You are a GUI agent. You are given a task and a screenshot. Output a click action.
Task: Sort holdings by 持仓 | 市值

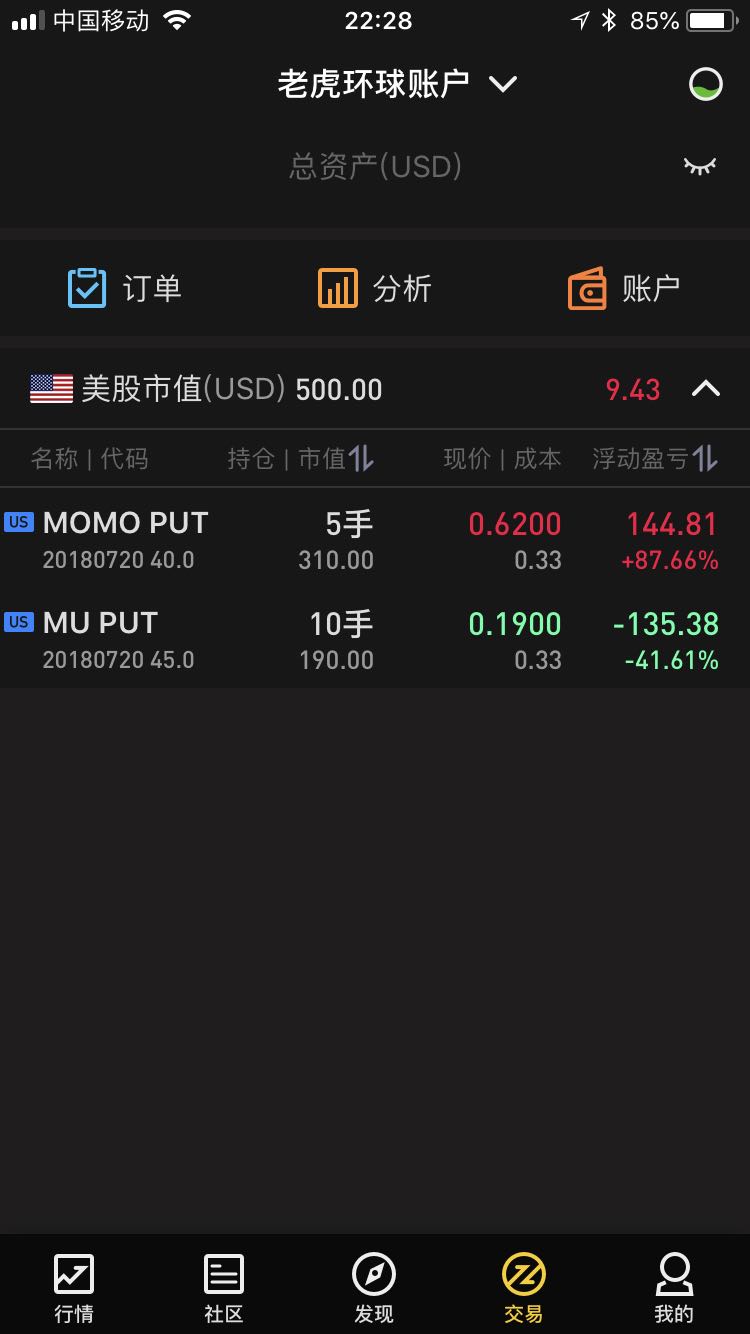coord(301,459)
